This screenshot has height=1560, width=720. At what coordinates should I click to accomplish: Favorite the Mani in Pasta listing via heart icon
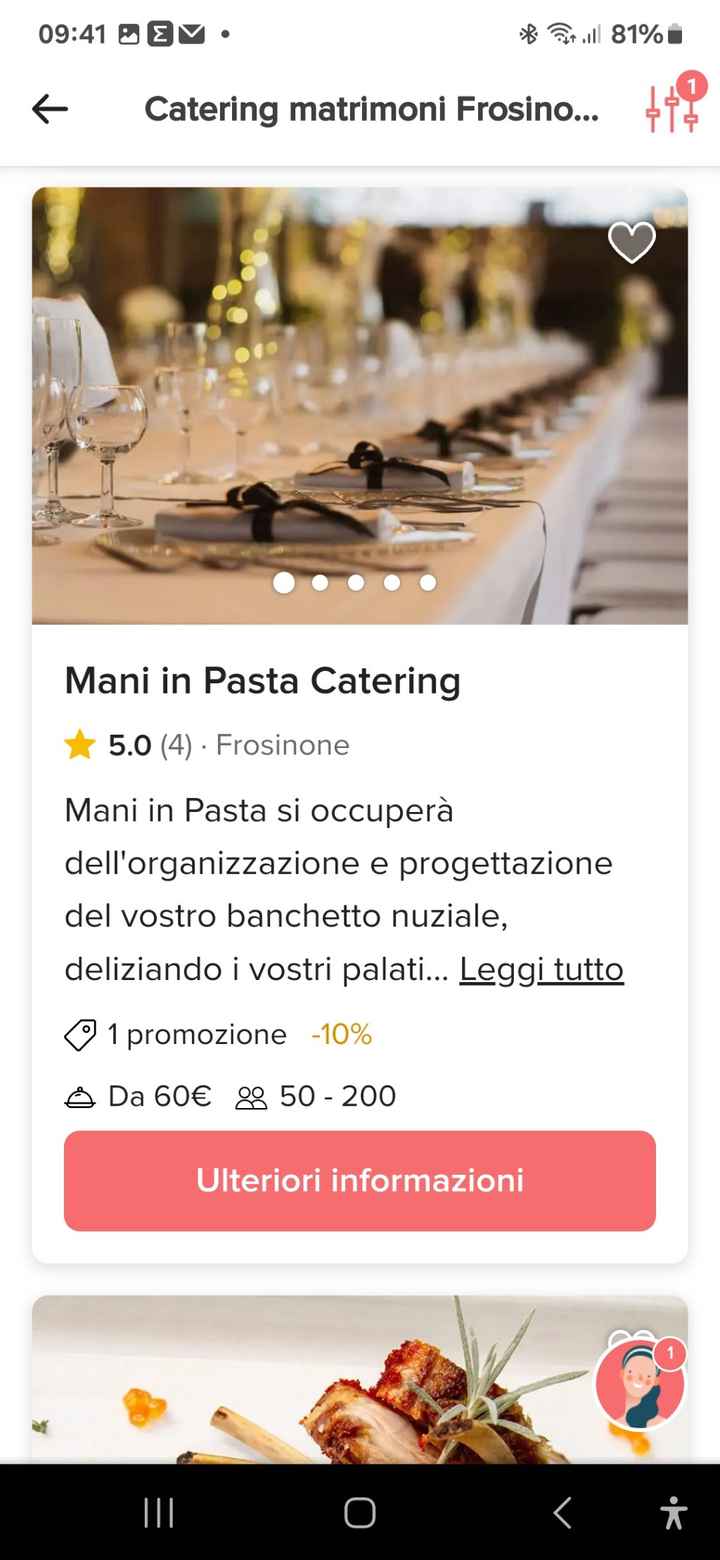click(x=632, y=241)
